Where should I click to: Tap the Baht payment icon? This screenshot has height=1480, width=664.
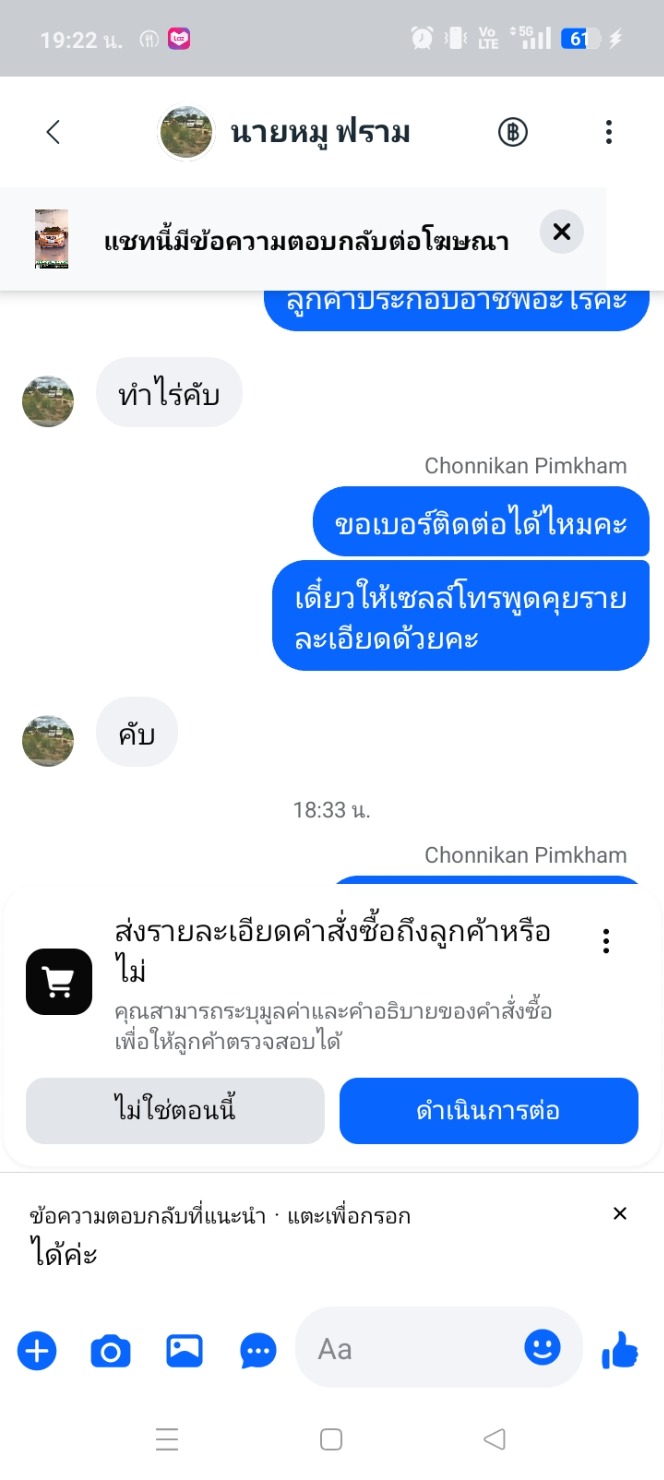click(x=512, y=132)
